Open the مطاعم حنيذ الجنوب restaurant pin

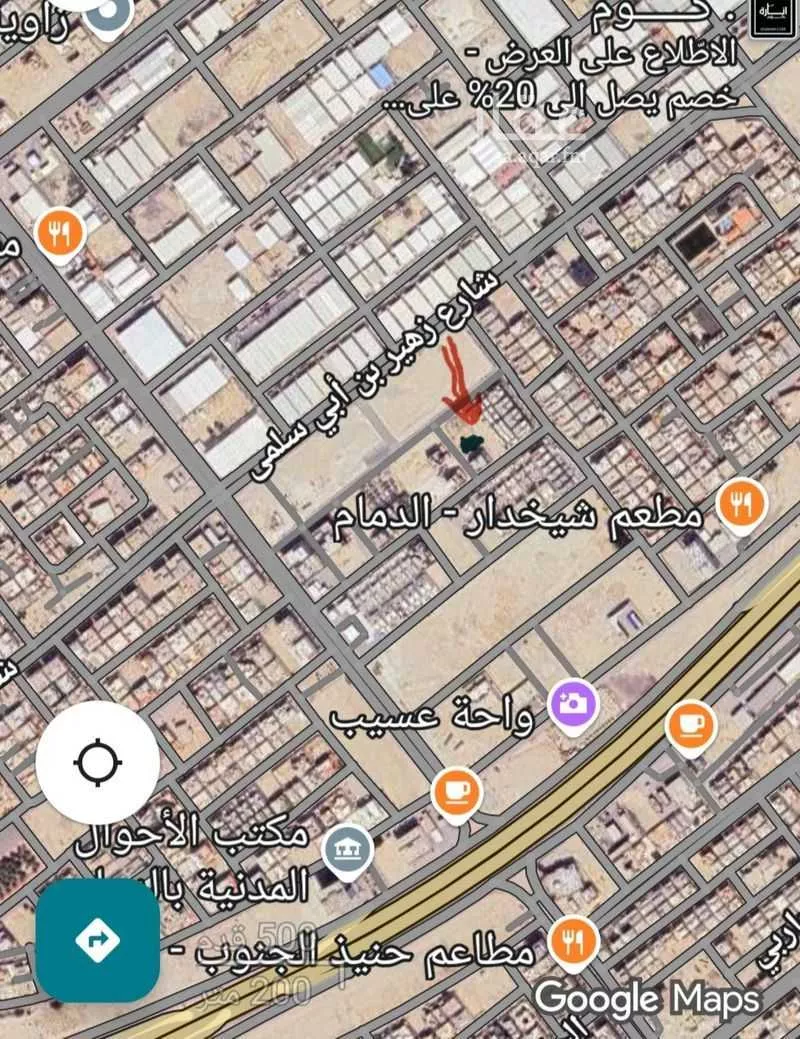click(x=574, y=943)
